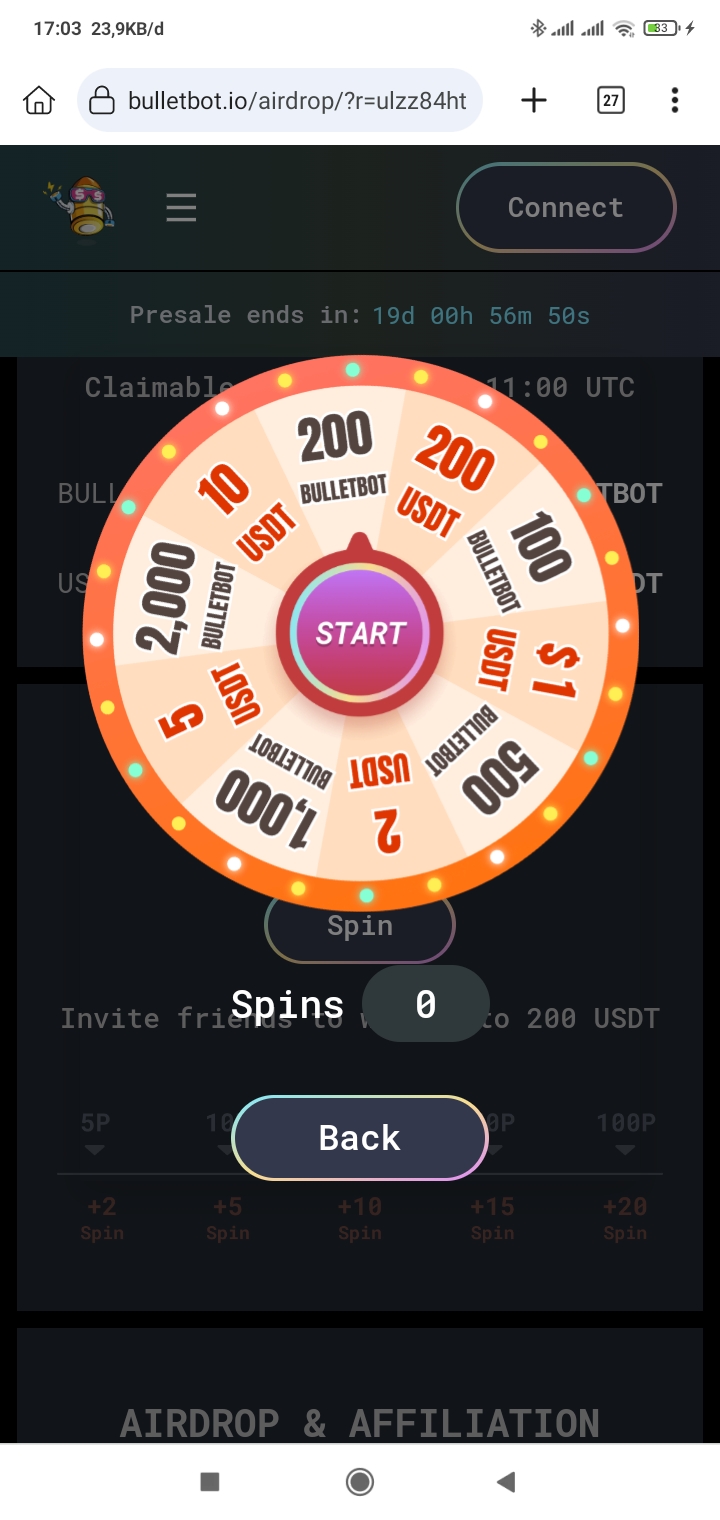Open the tab switcher showing 27 tabs
Image resolution: width=720 pixels, height=1520 pixels.
point(610,100)
